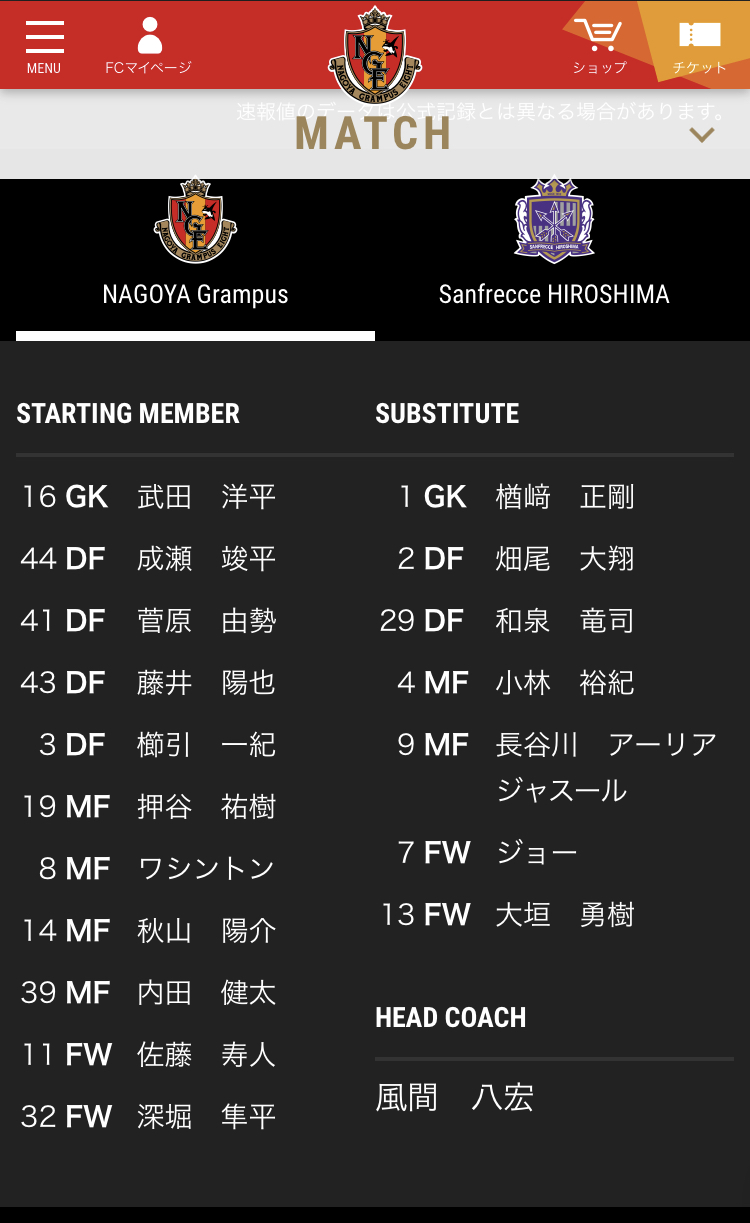Switch to the Sanfrecce HIROSHIMA tab
Screen dimensions: 750x1223
coord(554,258)
